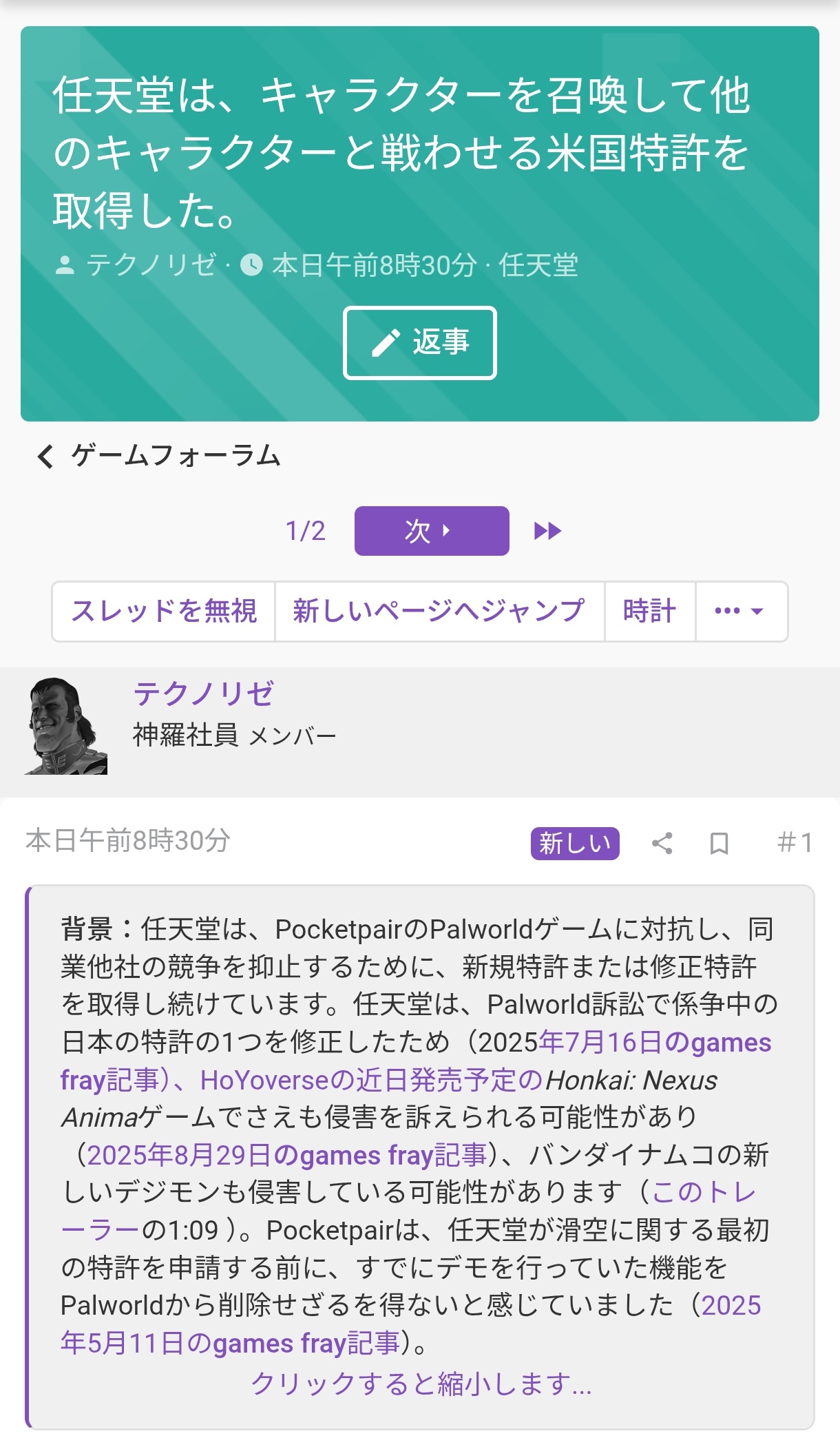Screen dimensions: 840x1438
Task: Open このトレーラー trailer link
Action: 702,1192
